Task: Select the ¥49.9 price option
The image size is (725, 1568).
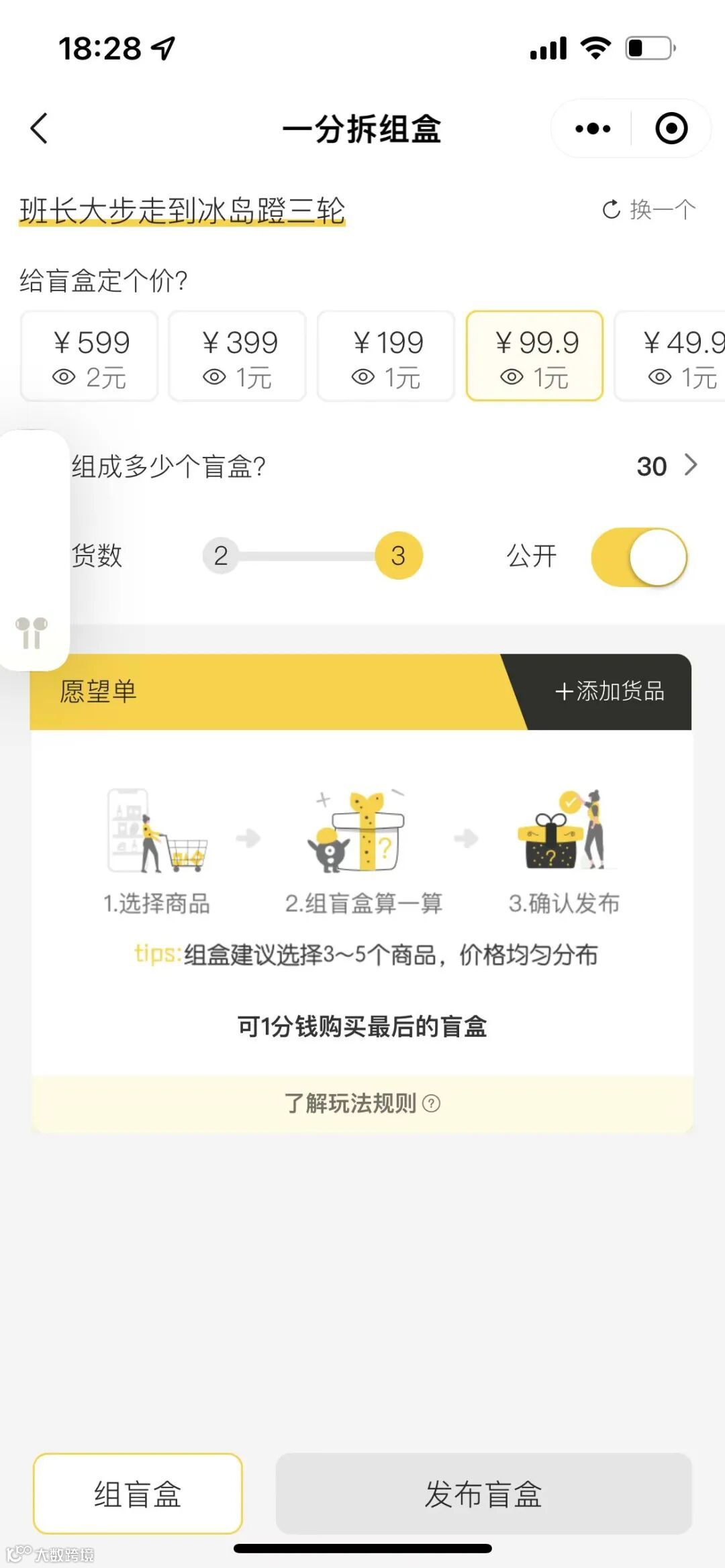Action: 678,356
